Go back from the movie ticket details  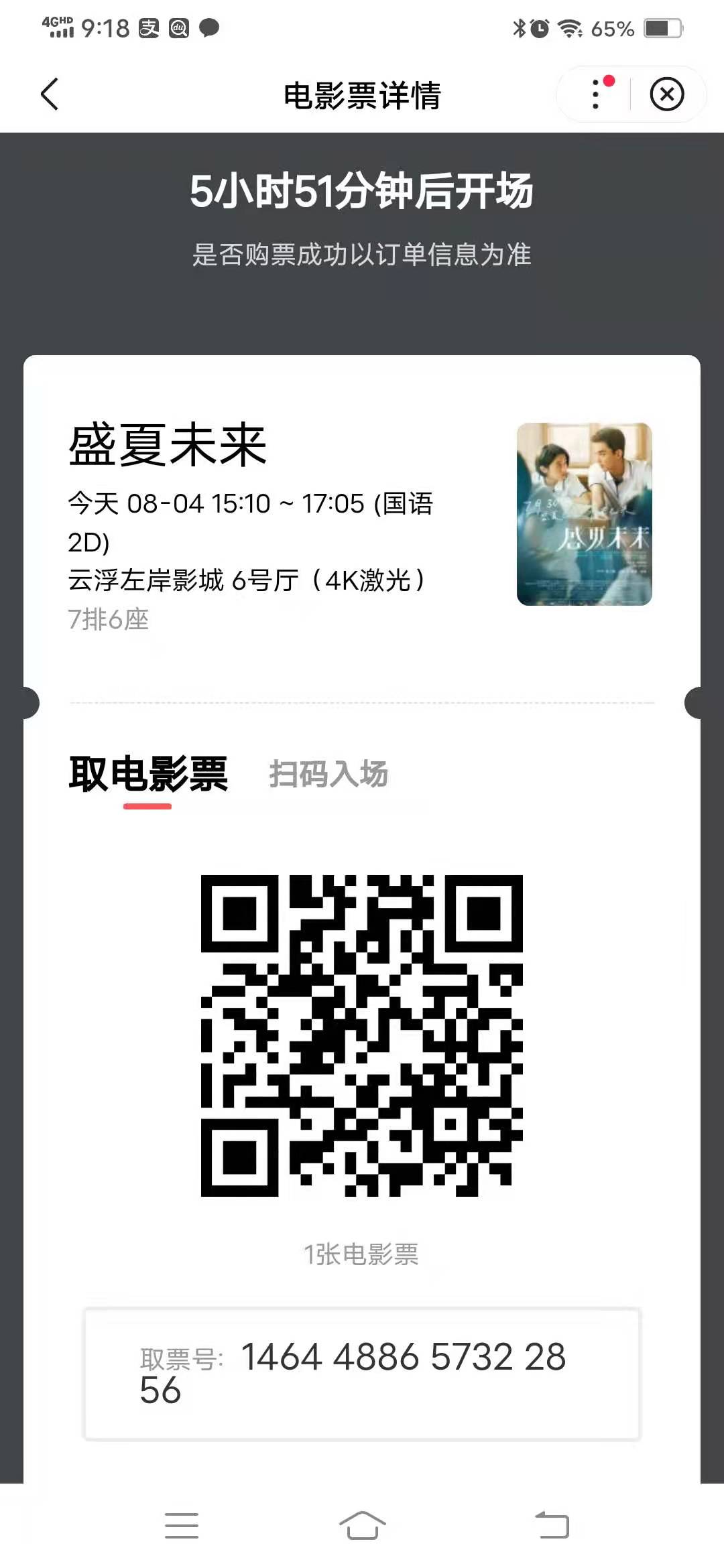pos(50,94)
